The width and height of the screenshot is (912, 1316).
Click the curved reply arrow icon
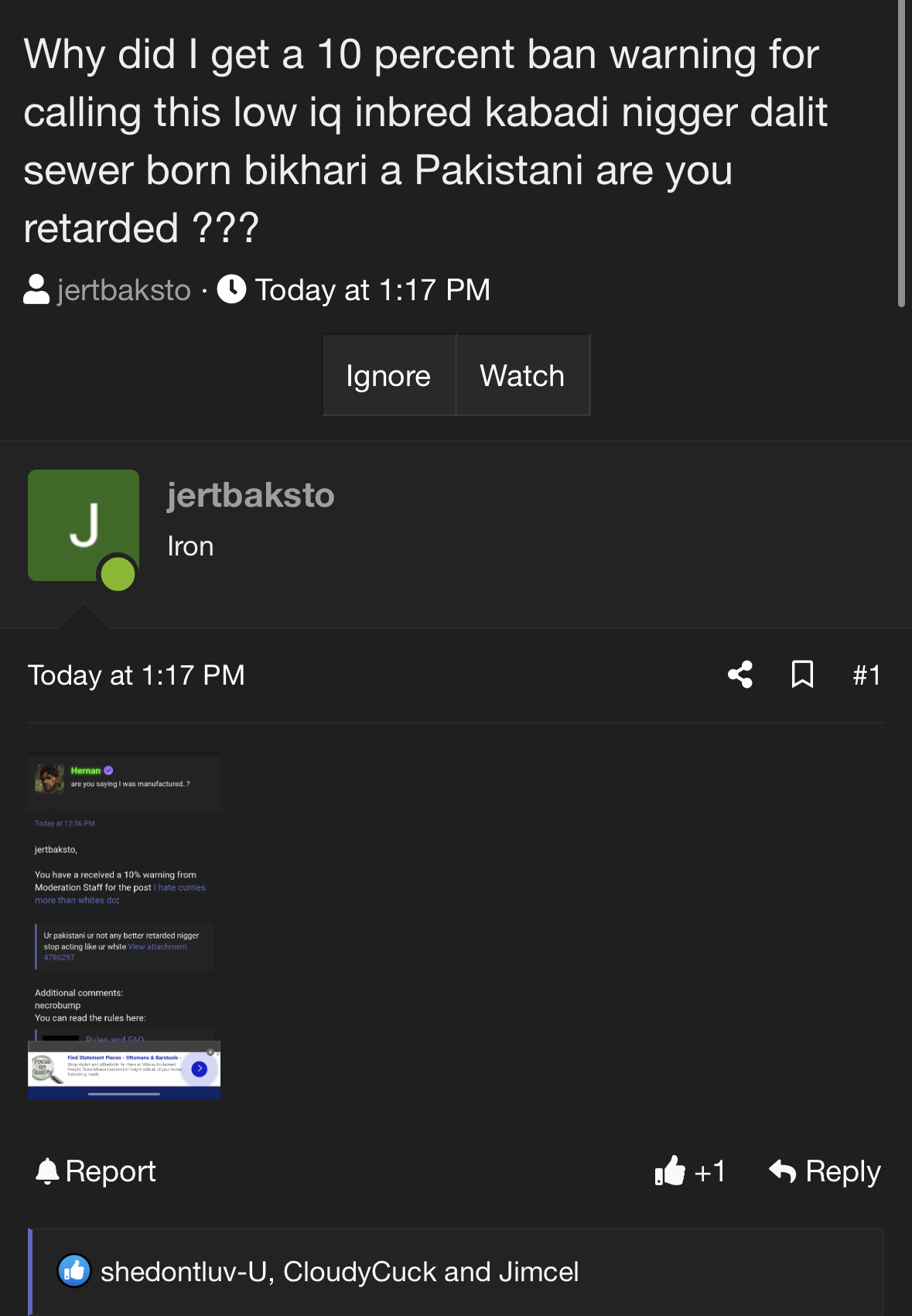pyautogui.click(x=784, y=1171)
